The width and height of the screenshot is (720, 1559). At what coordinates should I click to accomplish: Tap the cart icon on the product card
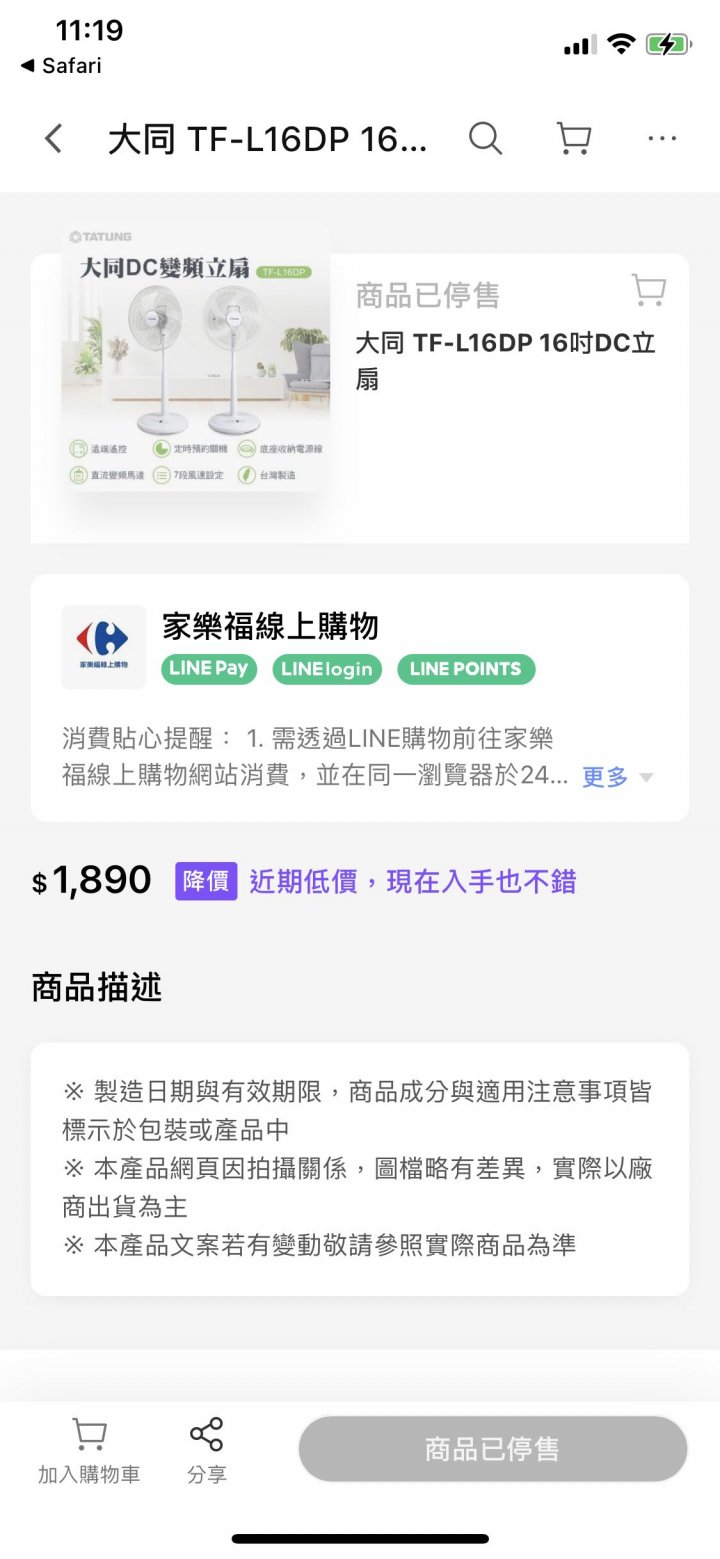pos(649,291)
